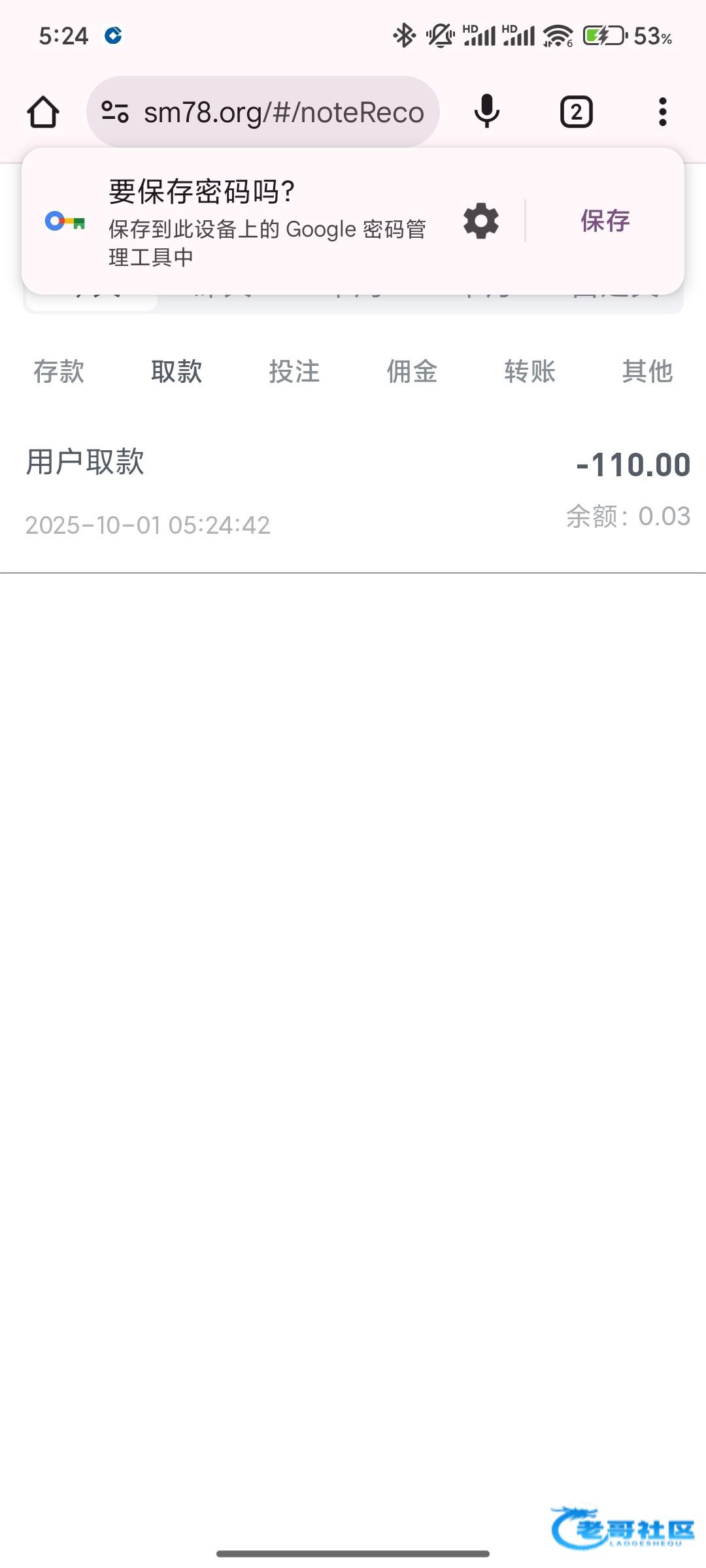The height and width of the screenshot is (1568, 706).
Task: Switch to the 投注 tab
Action: 294,372
